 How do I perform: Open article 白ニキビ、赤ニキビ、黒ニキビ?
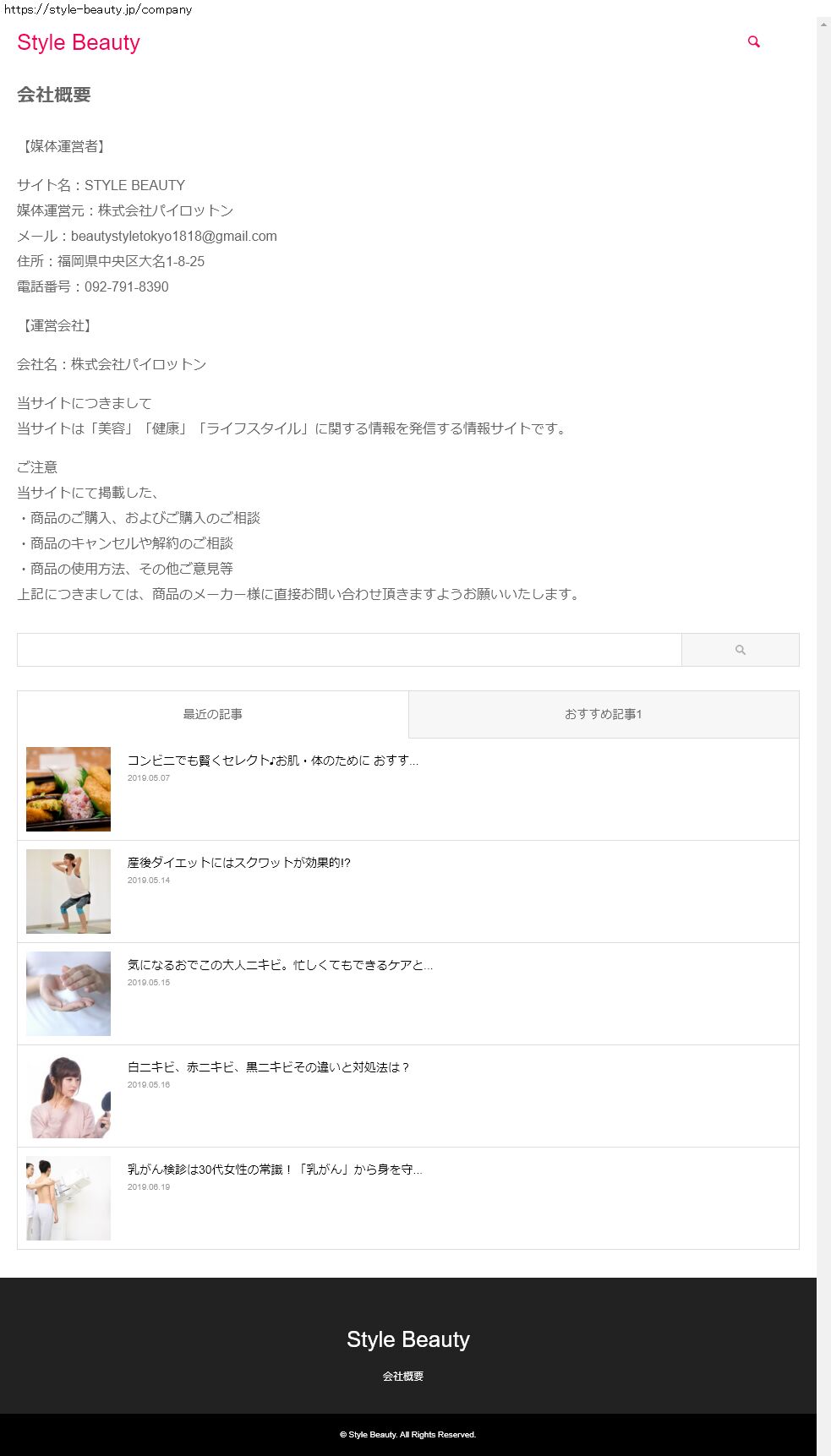click(268, 1067)
